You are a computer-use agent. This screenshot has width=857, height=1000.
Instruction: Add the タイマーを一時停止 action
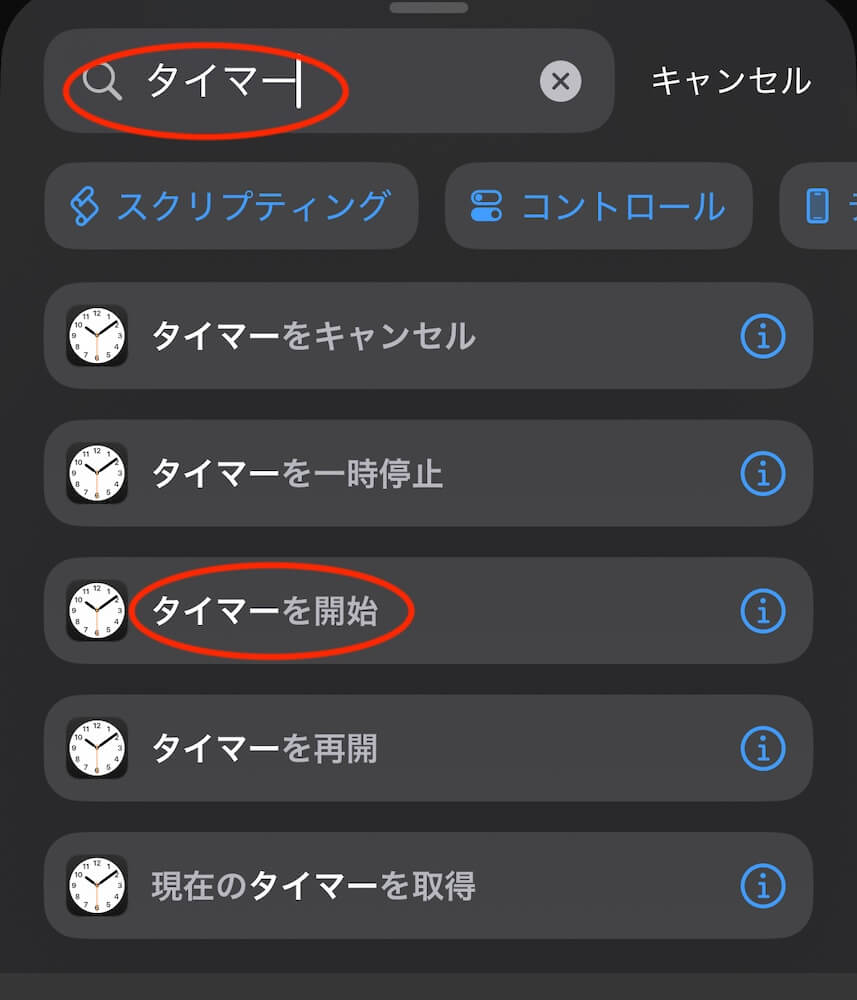[x=400, y=474]
